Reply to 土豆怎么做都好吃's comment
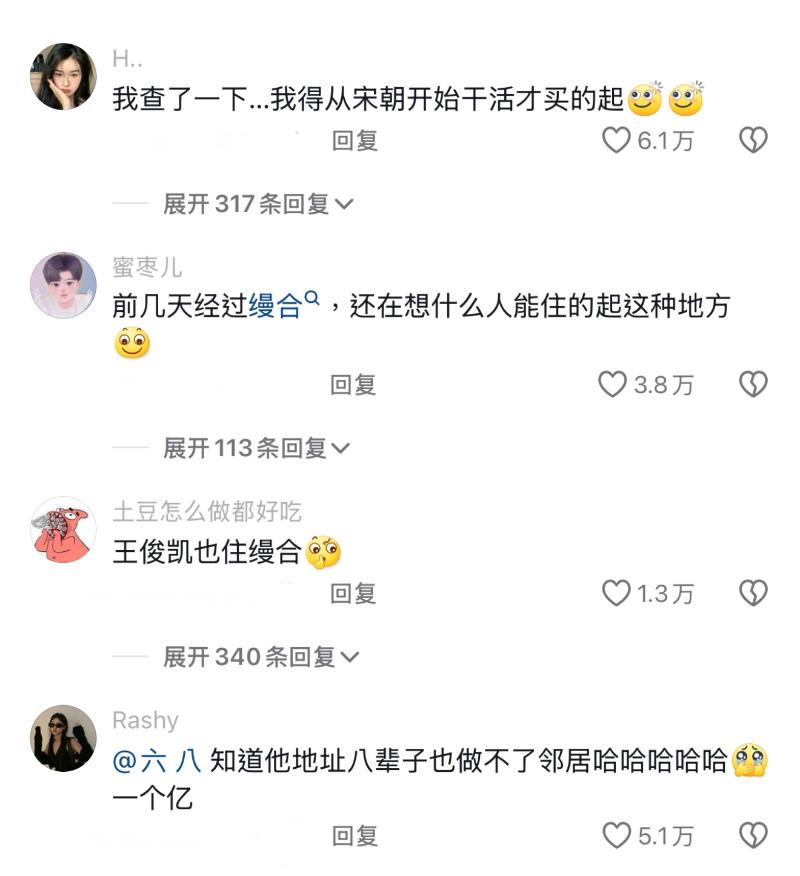 click(x=353, y=594)
